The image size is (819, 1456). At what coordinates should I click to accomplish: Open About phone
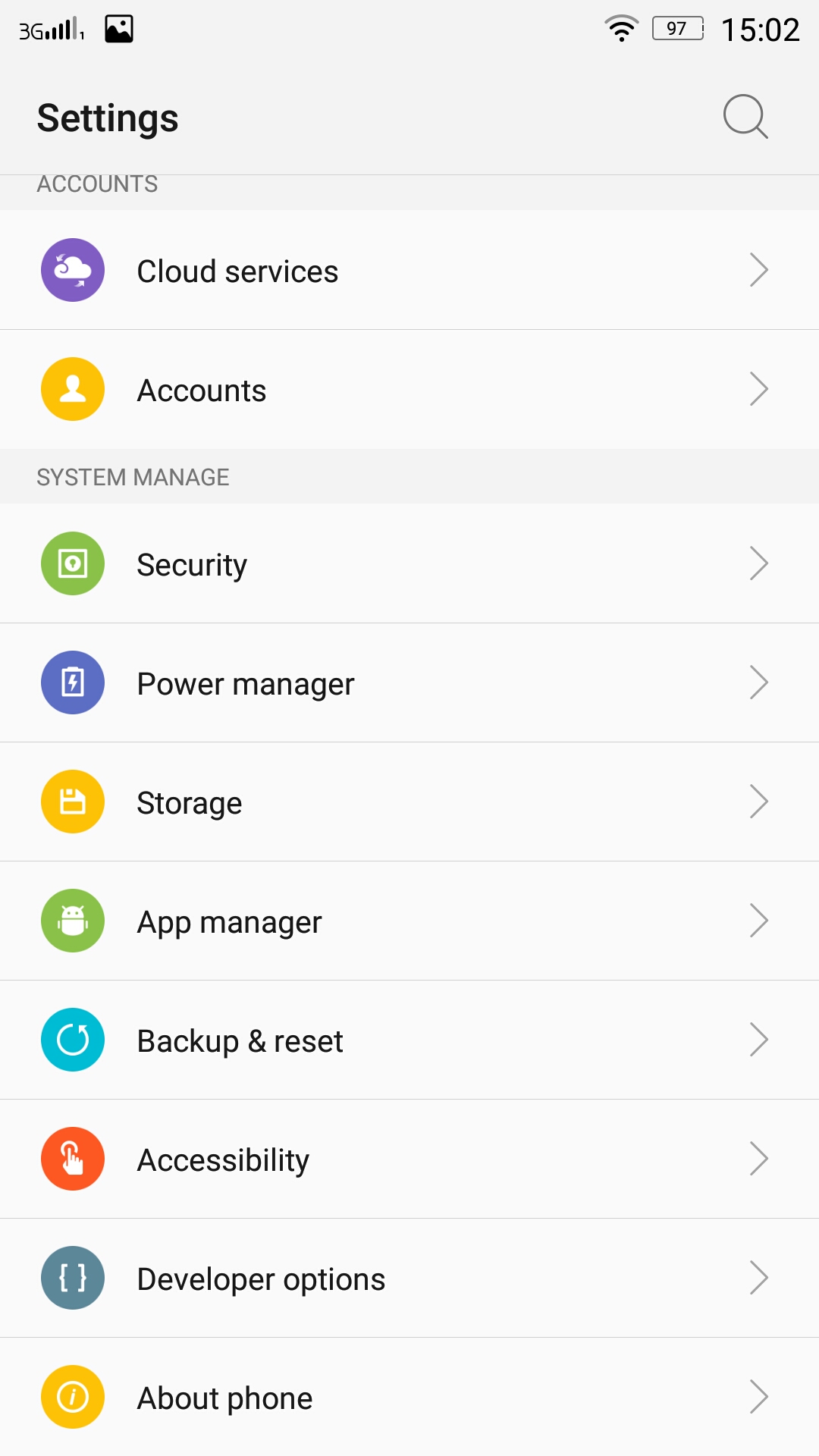tap(409, 1397)
